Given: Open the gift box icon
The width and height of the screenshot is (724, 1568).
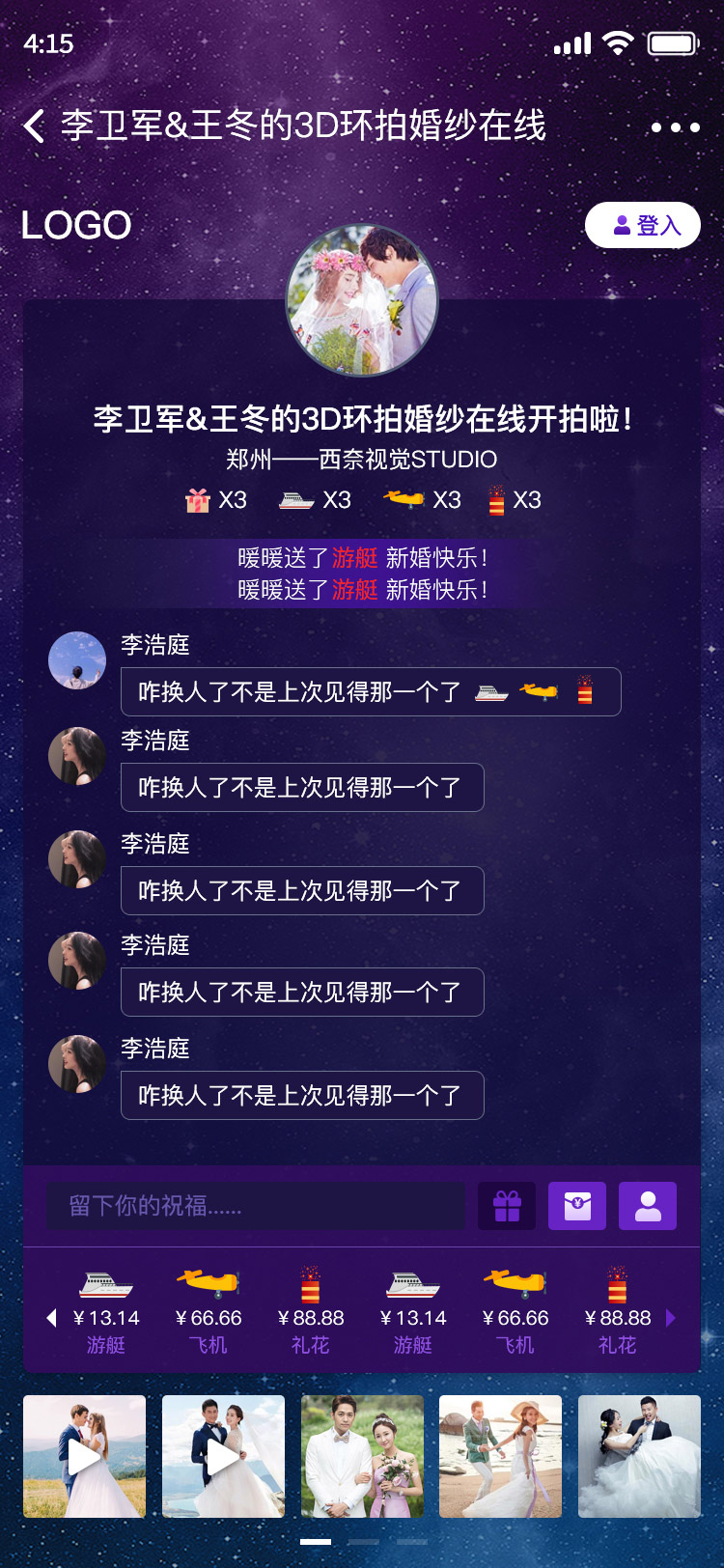Looking at the screenshot, I should [x=507, y=1206].
